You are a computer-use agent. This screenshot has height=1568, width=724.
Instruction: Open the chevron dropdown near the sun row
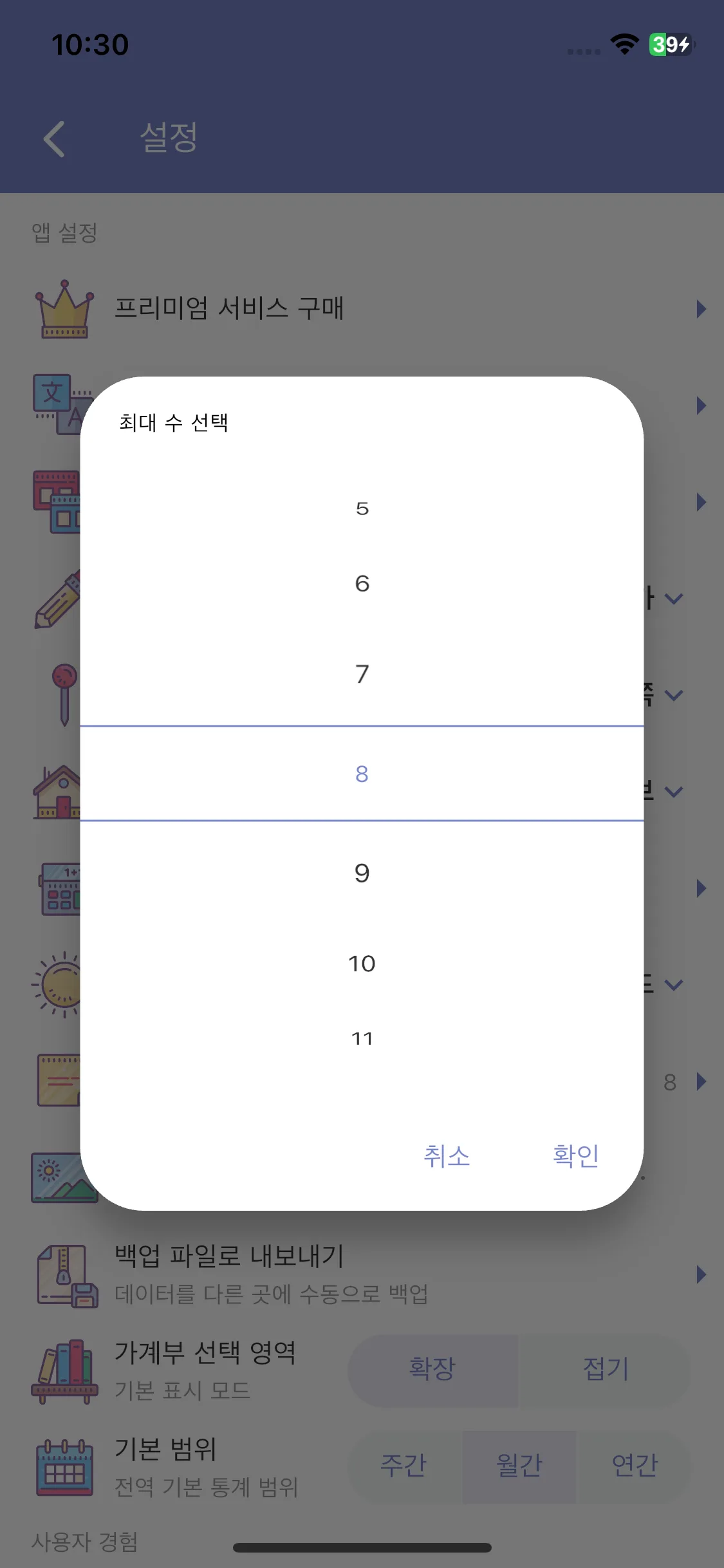tap(674, 985)
